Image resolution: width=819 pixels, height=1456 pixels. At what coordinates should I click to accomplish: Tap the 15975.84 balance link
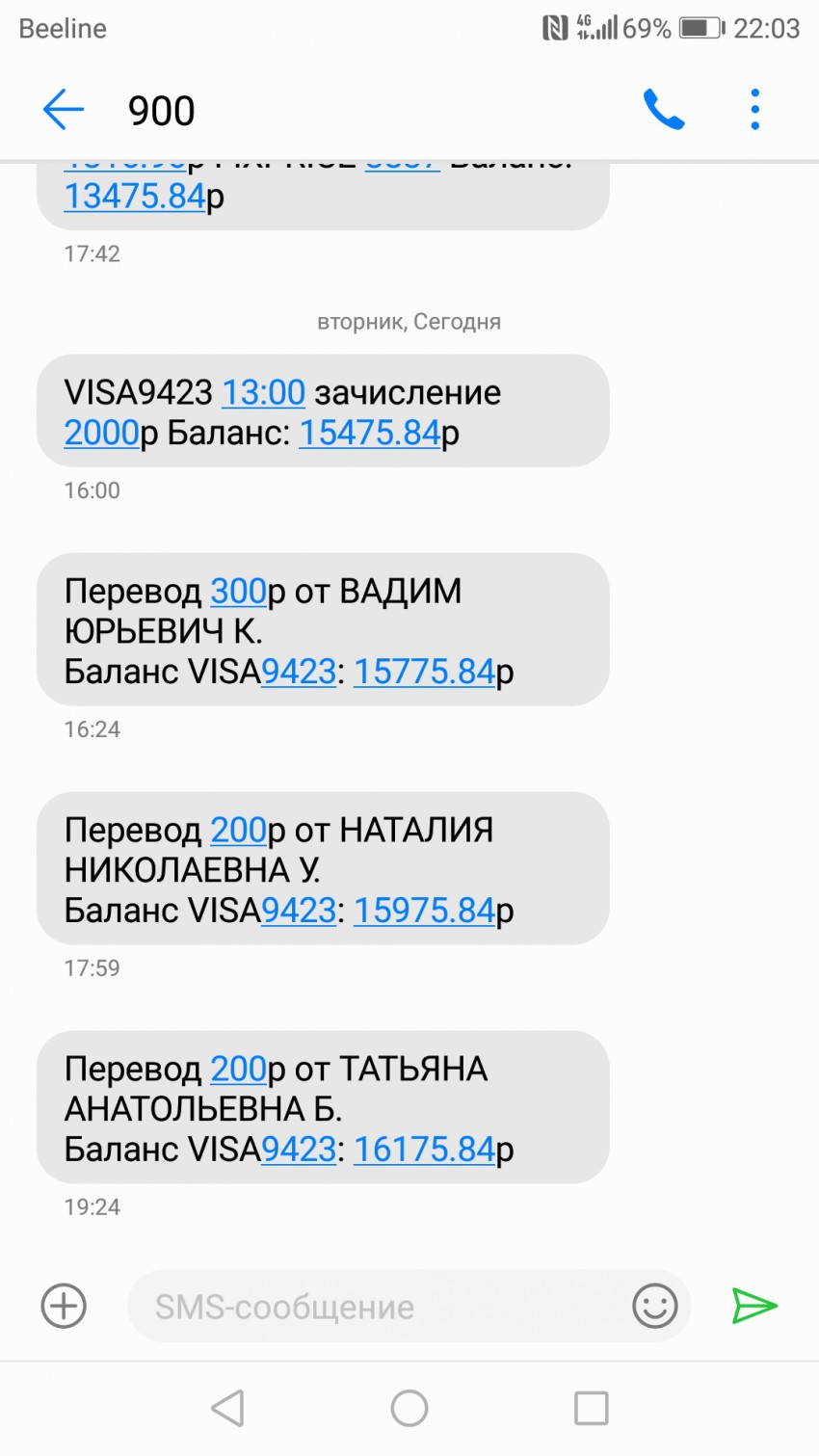(x=424, y=911)
